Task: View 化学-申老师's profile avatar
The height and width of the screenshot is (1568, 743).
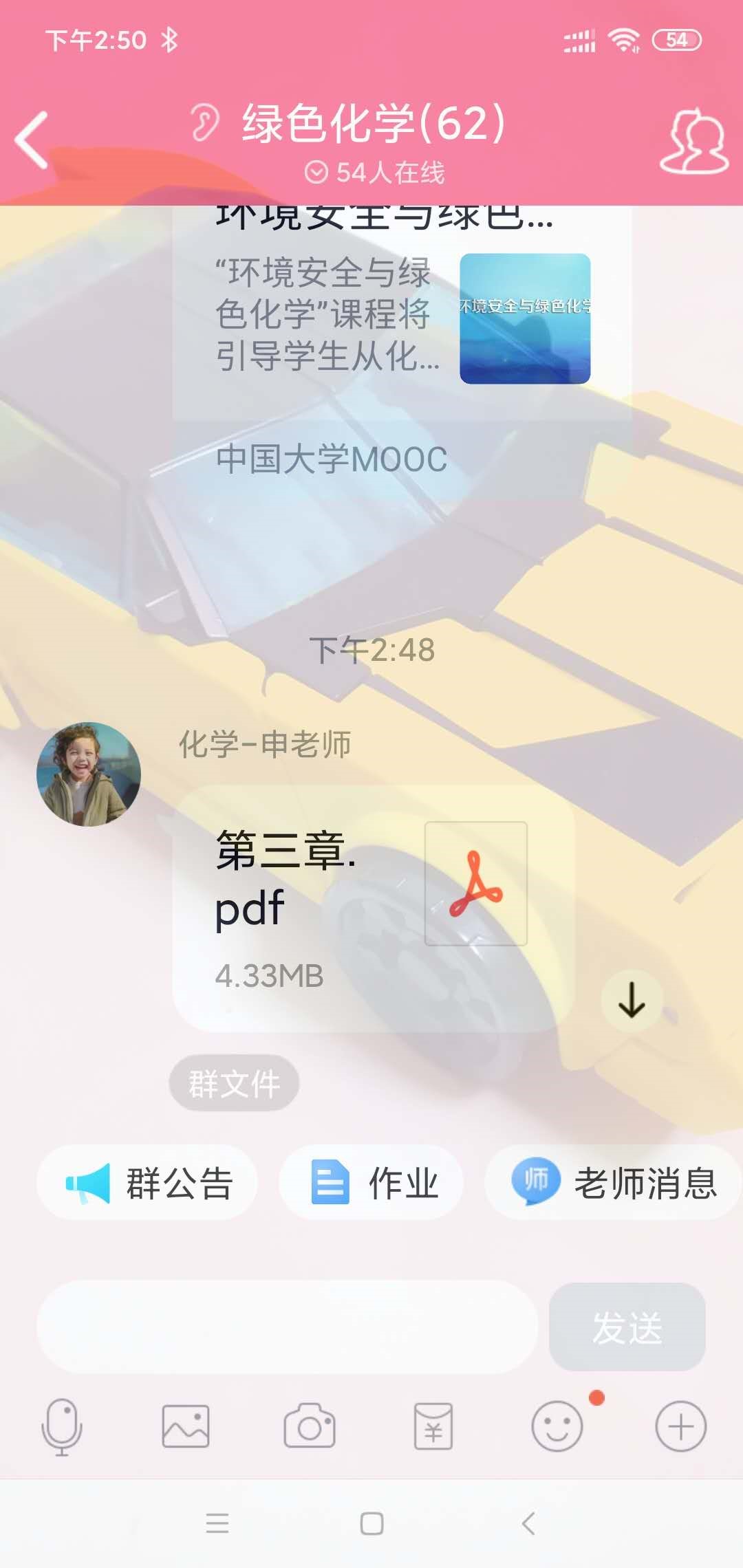Action: [89, 774]
